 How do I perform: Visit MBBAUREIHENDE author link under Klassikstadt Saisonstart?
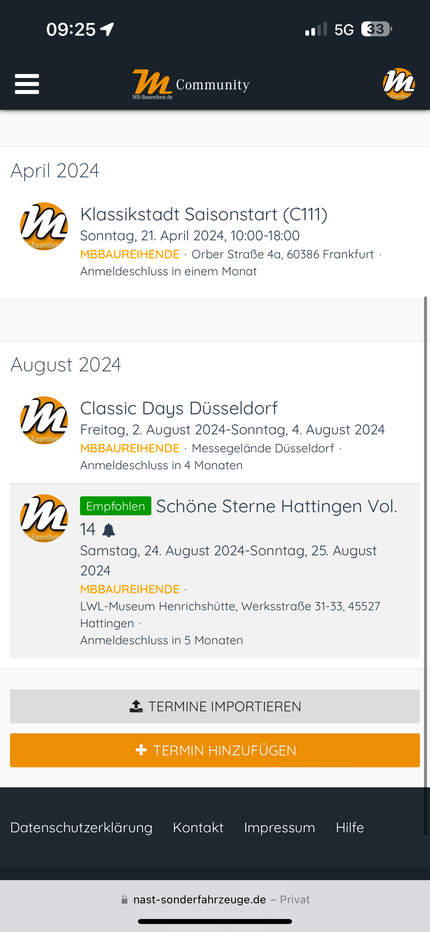pyautogui.click(x=130, y=254)
